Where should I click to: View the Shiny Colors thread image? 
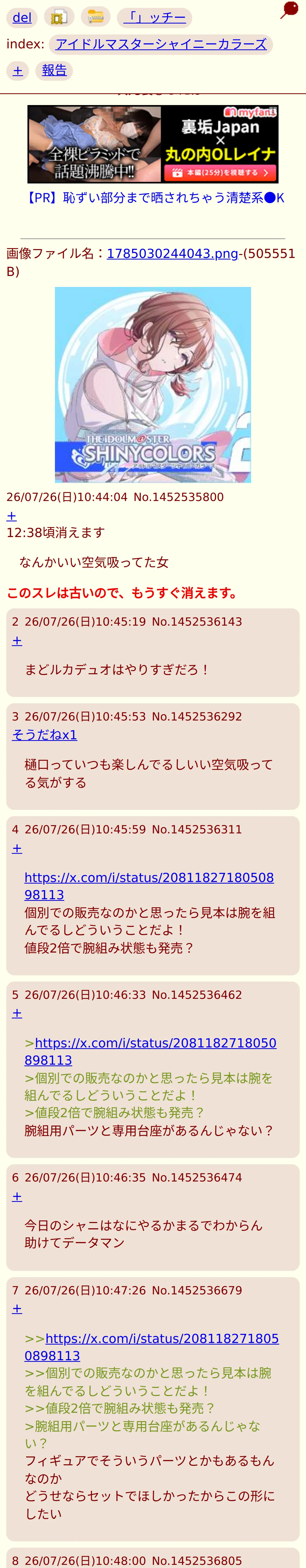coord(153,385)
